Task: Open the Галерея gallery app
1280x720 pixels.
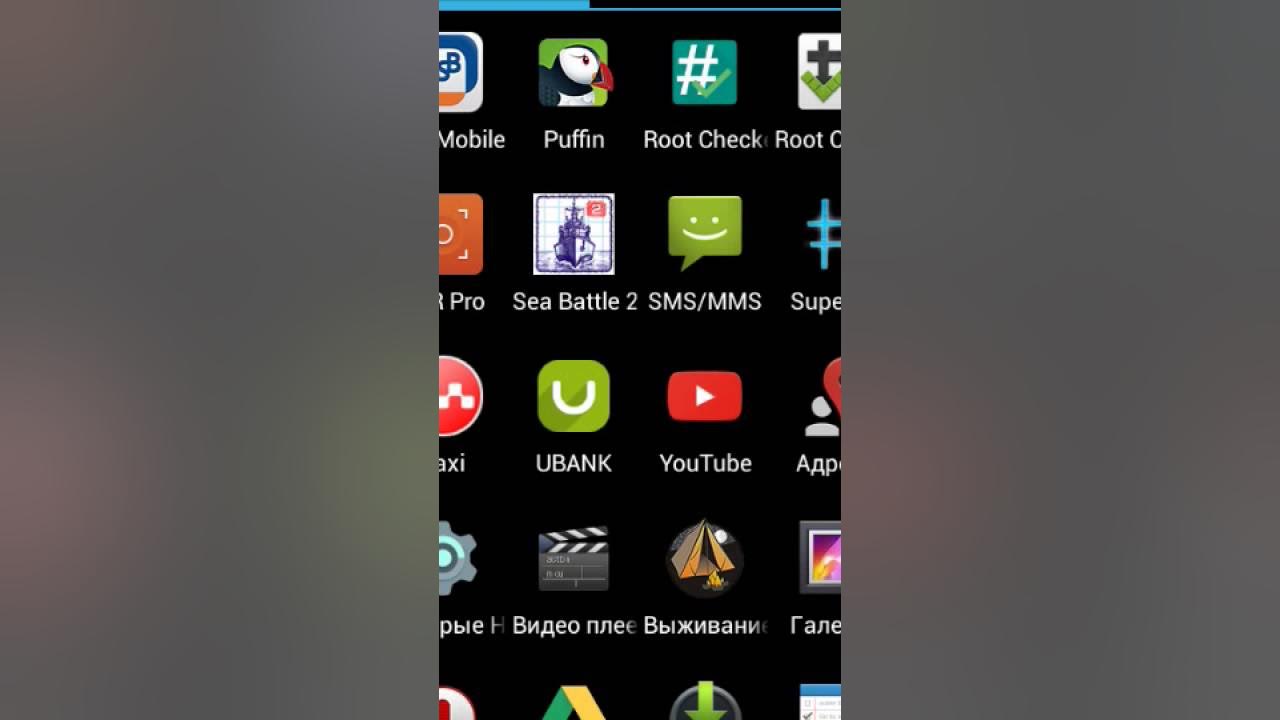Action: coord(821,559)
